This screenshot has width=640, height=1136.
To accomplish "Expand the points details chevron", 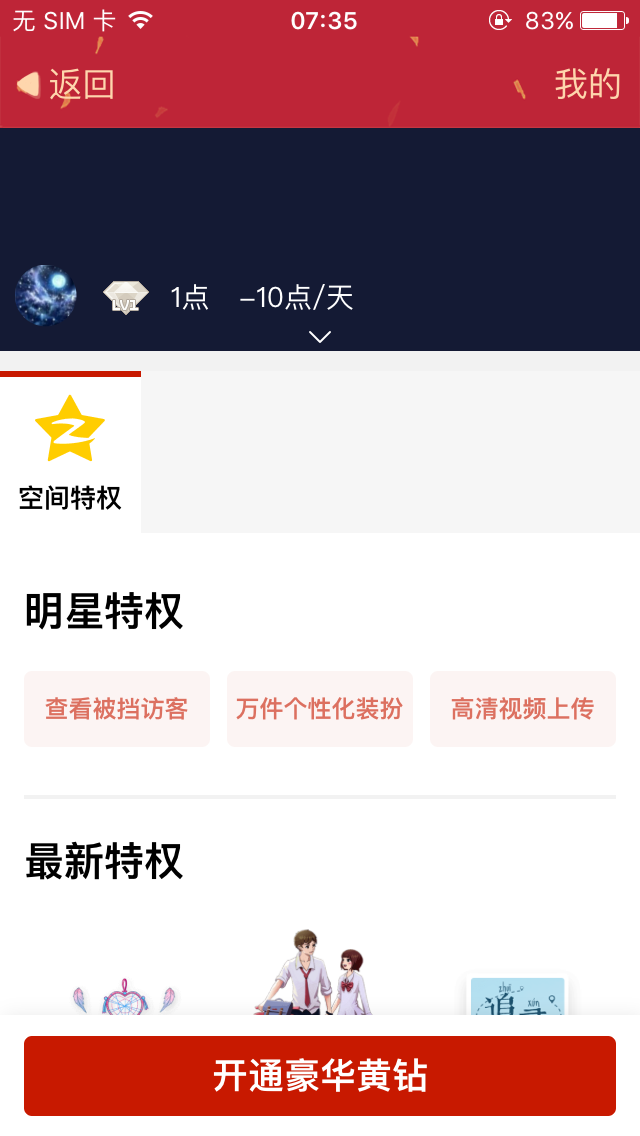I will click(320, 336).
